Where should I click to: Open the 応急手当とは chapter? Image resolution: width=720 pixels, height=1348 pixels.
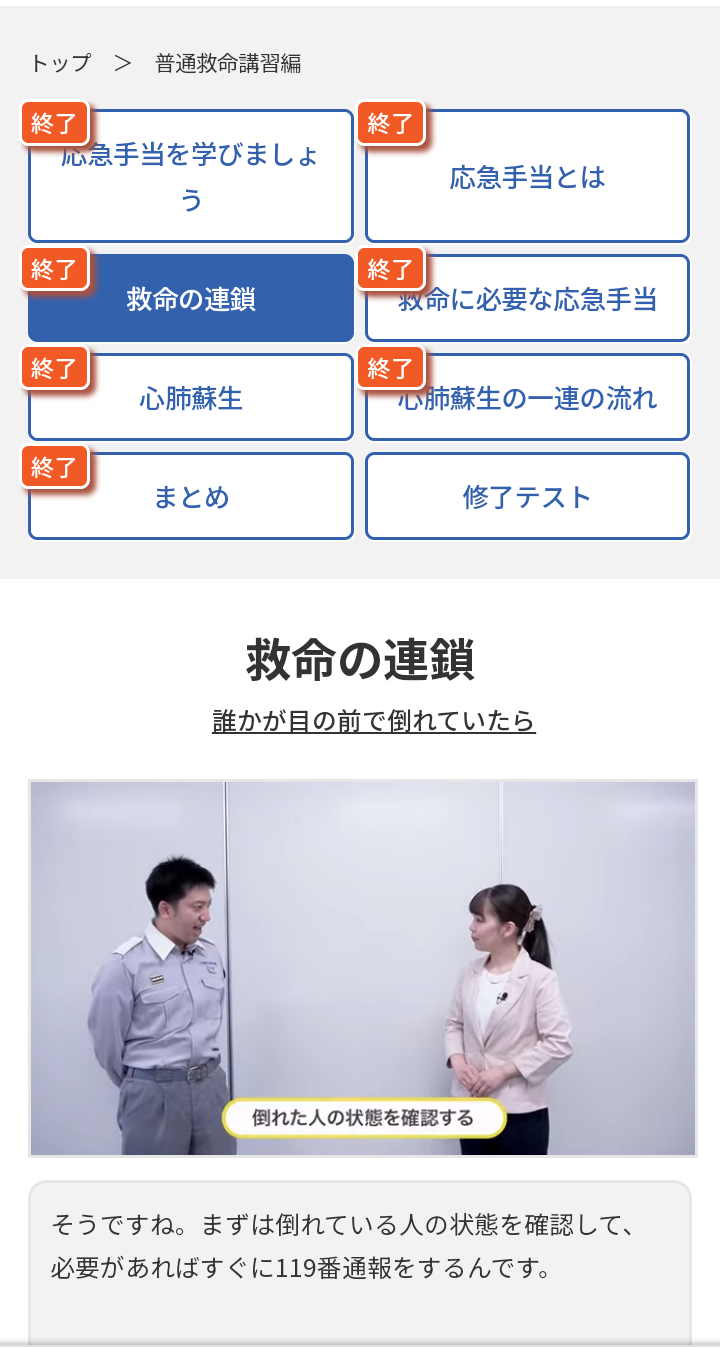click(x=527, y=177)
